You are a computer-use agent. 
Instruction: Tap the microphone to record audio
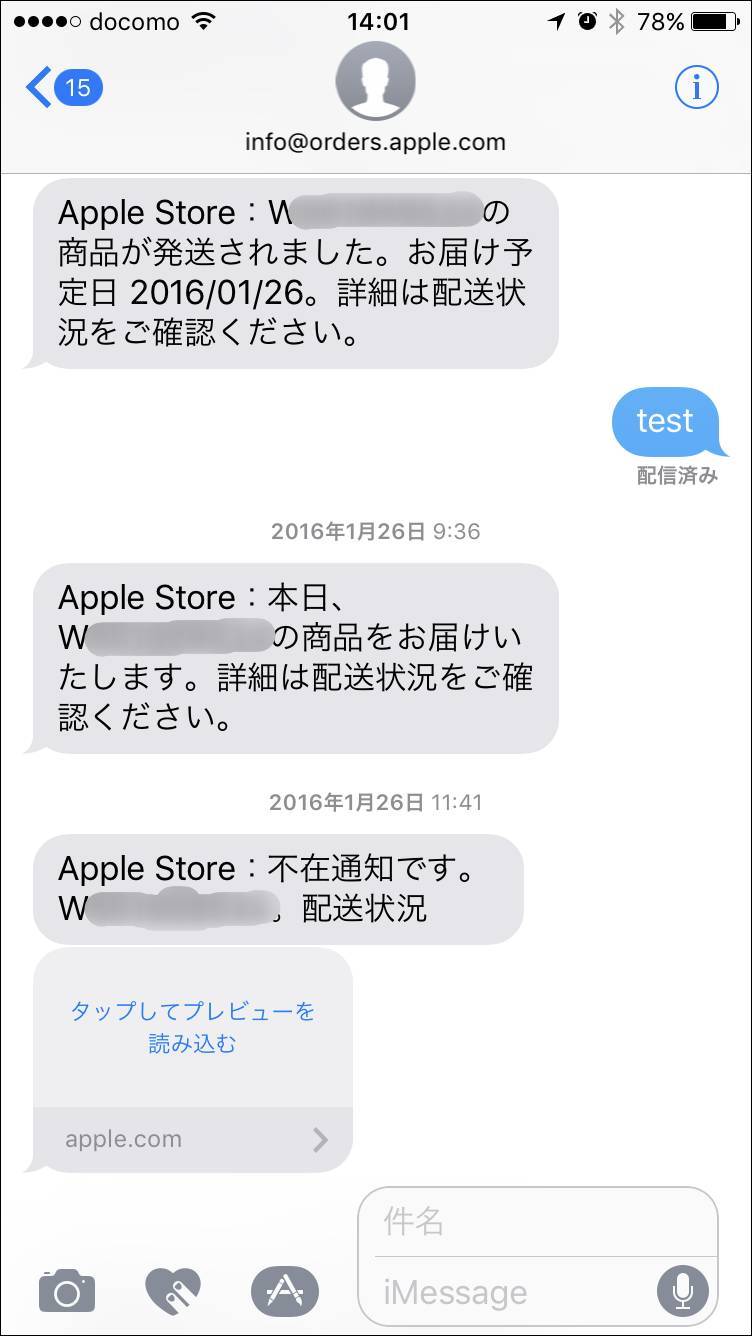pos(683,1291)
